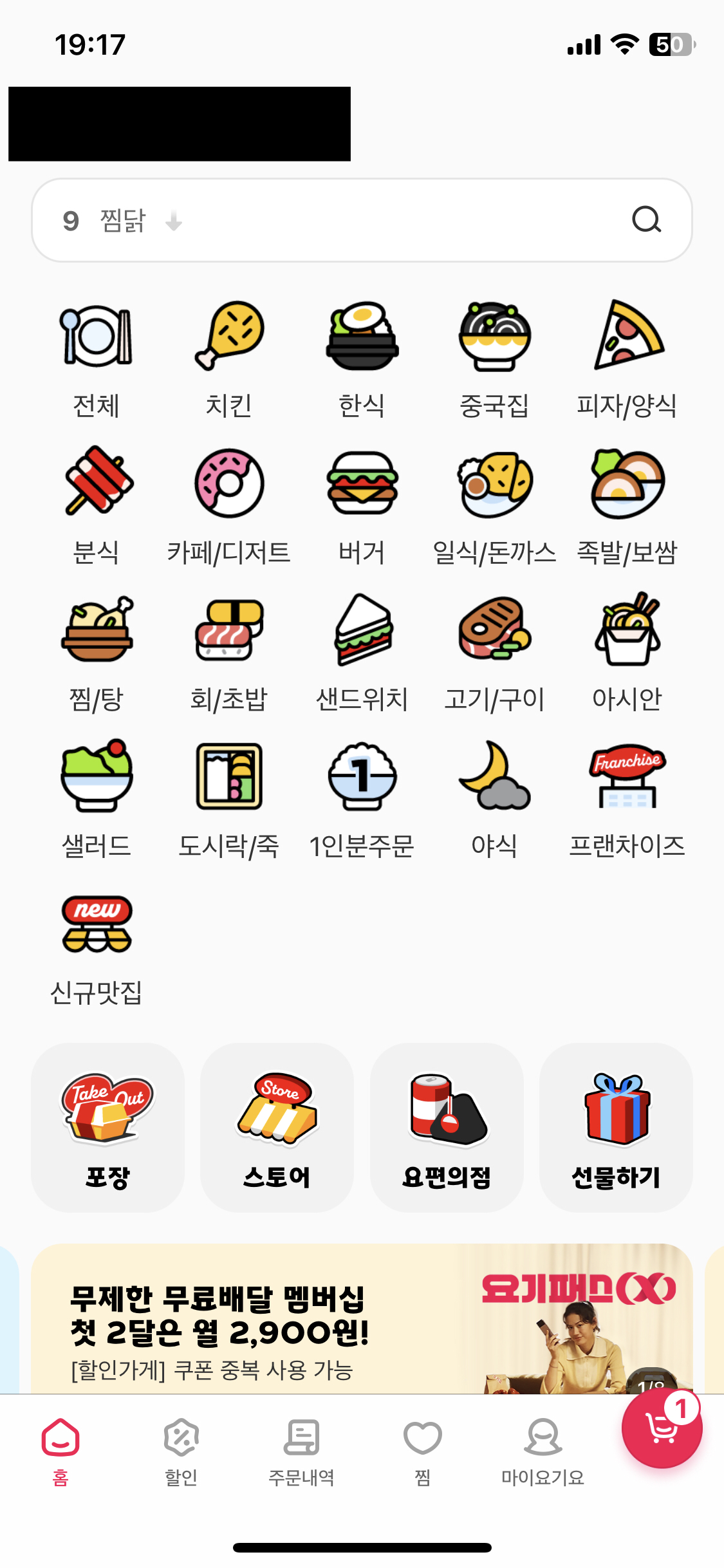Select the 피자/양식 category
Viewport: 724px width, 1568px height.
pos(627,360)
